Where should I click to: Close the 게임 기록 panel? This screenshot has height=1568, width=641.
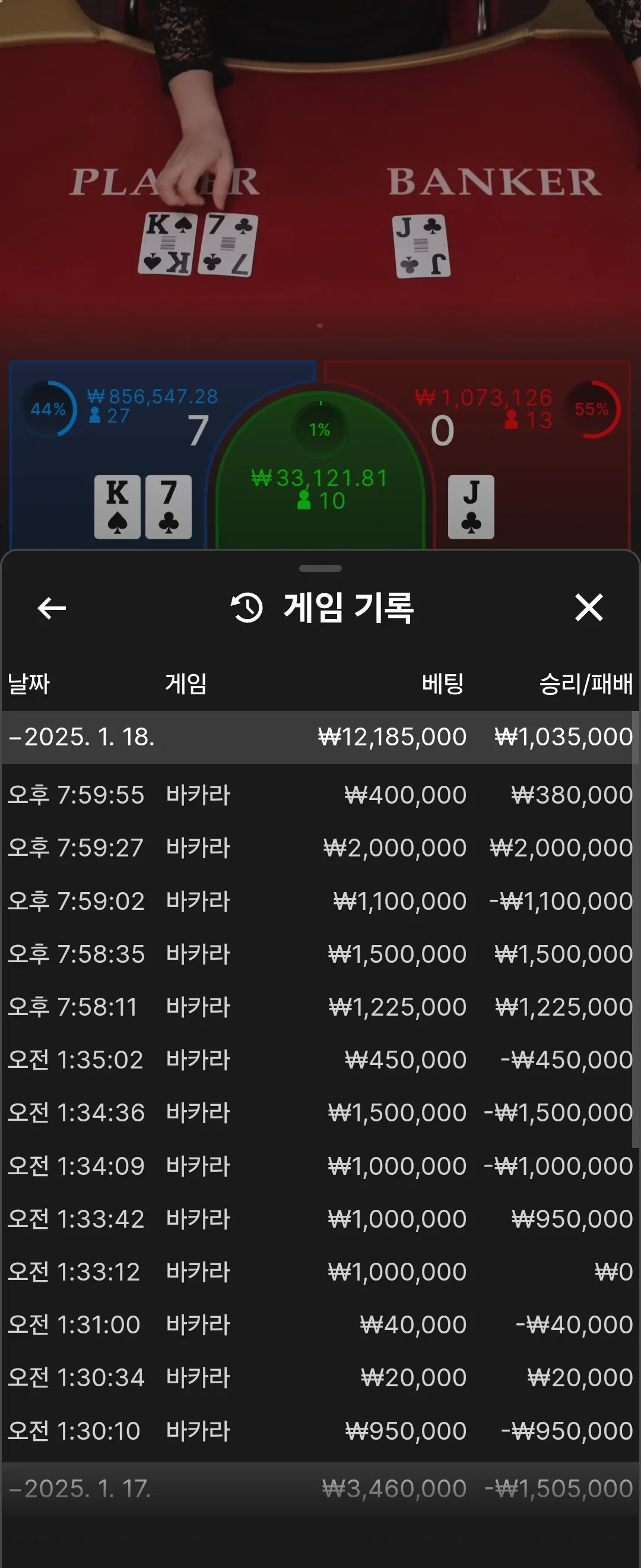[588, 608]
